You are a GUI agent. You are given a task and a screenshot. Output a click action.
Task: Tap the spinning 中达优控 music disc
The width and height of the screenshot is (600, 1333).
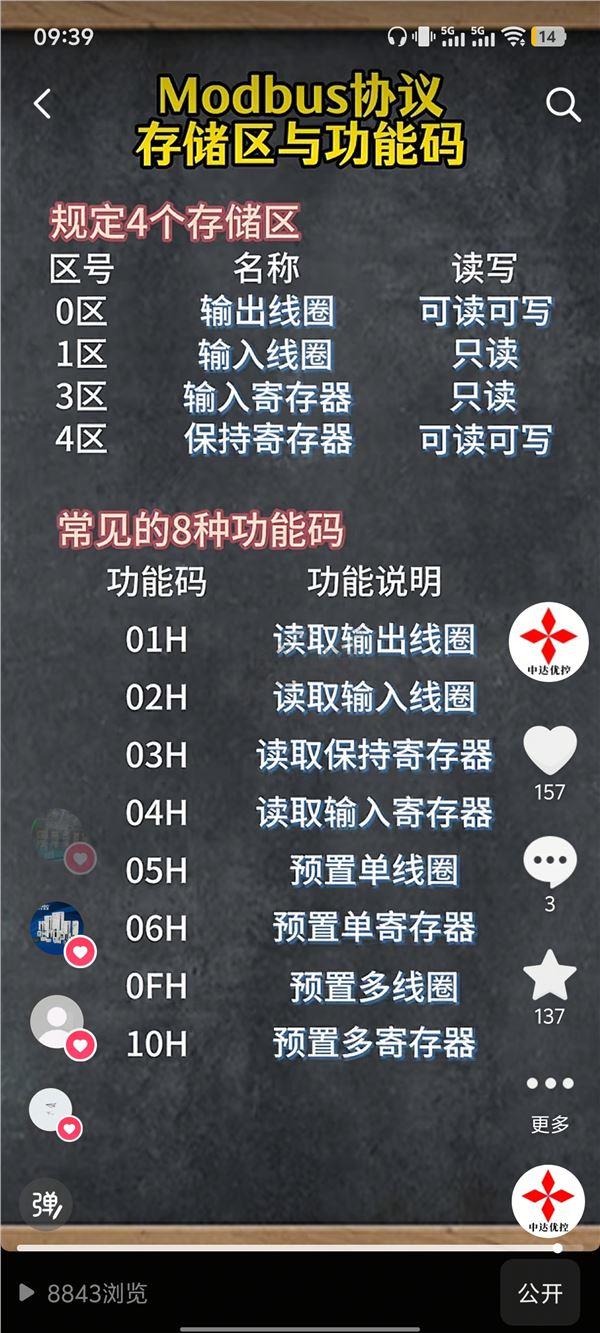click(x=548, y=1200)
